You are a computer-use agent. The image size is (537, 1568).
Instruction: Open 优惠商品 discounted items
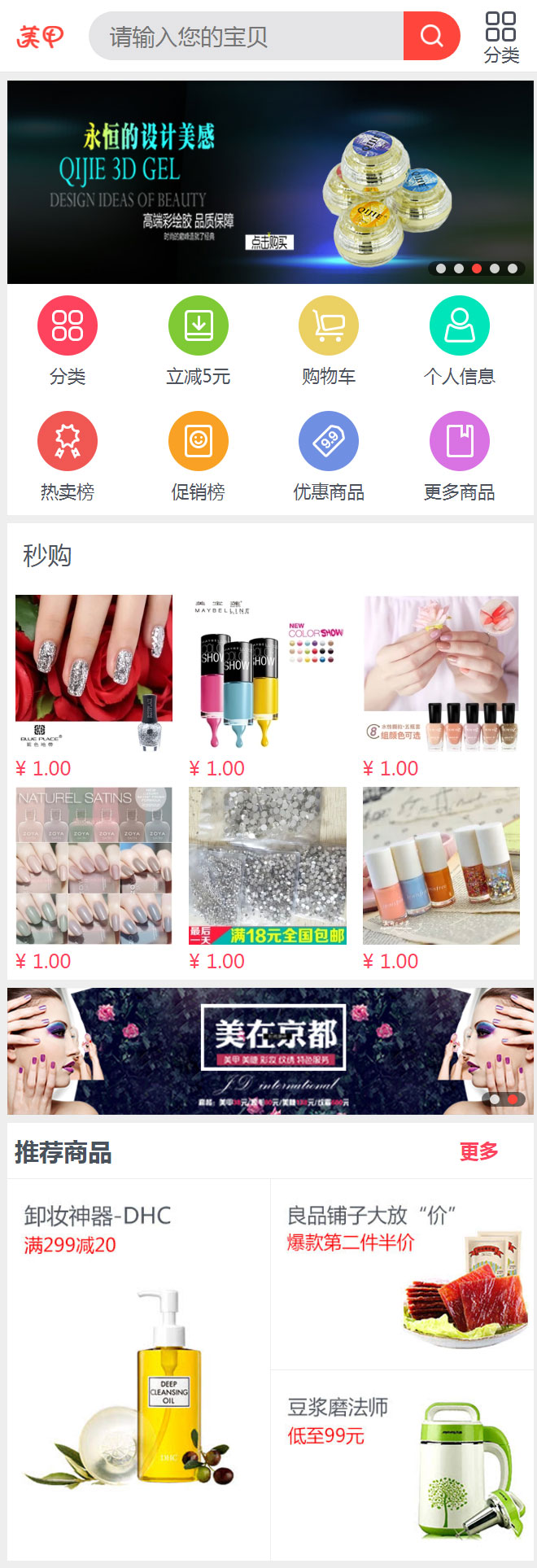tap(329, 441)
